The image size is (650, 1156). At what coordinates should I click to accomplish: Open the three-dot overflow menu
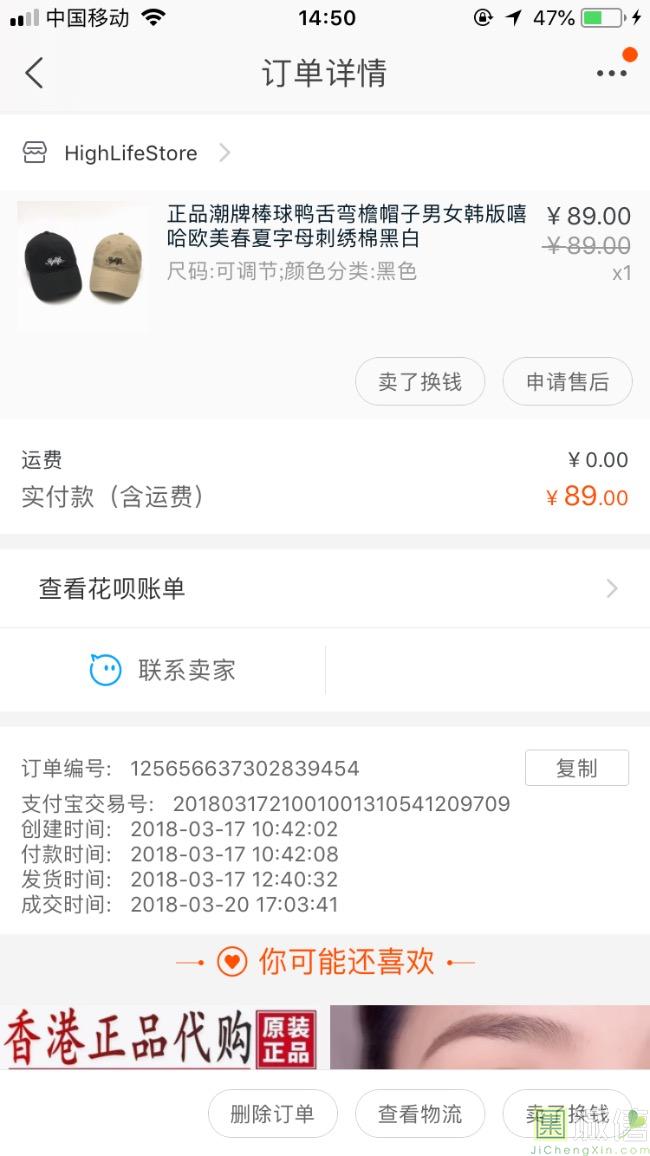pos(611,73)
